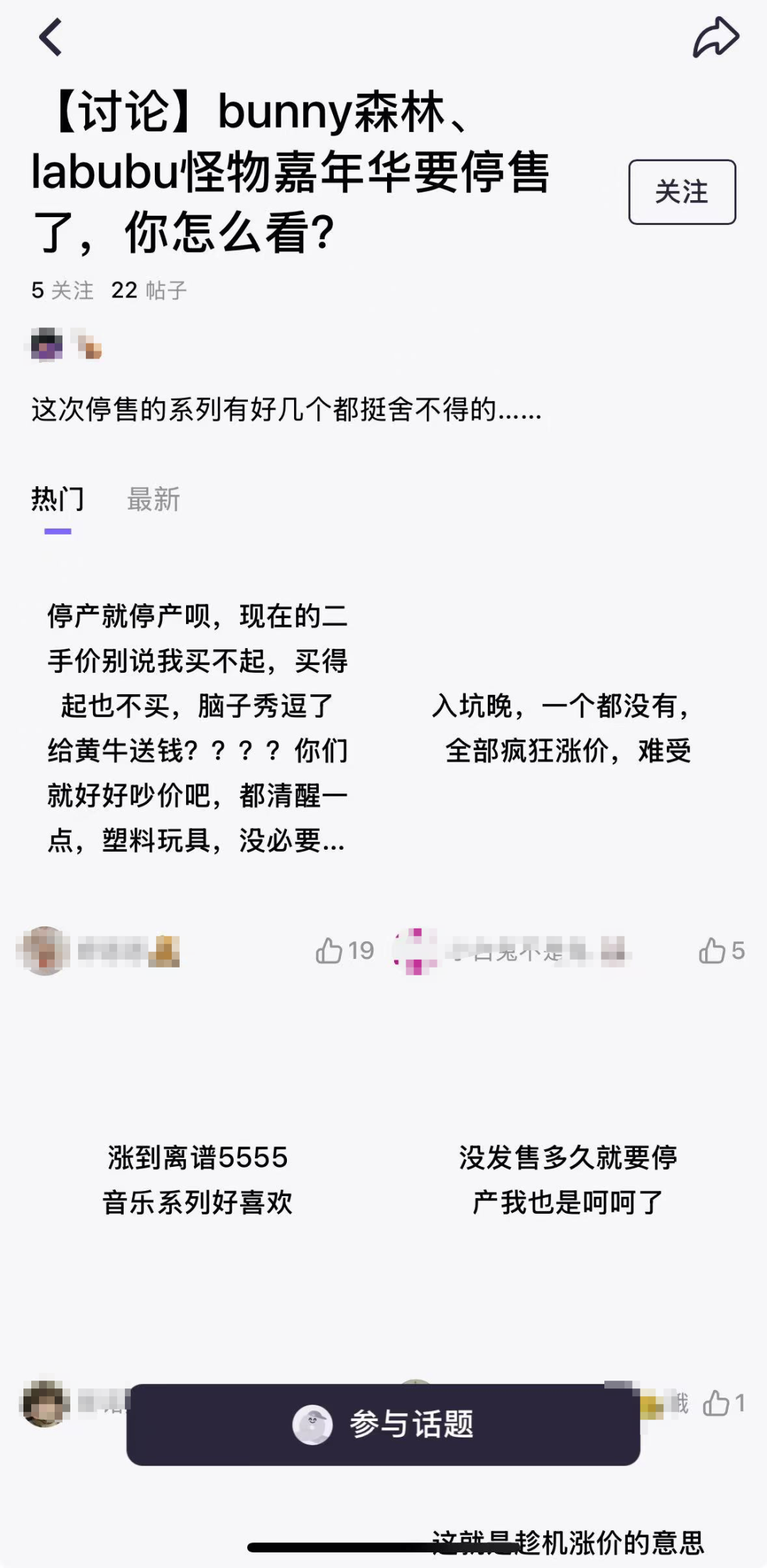The image size is (767, 1568).
Task: Like the post with 19 likes
Action: pos(344,950)
